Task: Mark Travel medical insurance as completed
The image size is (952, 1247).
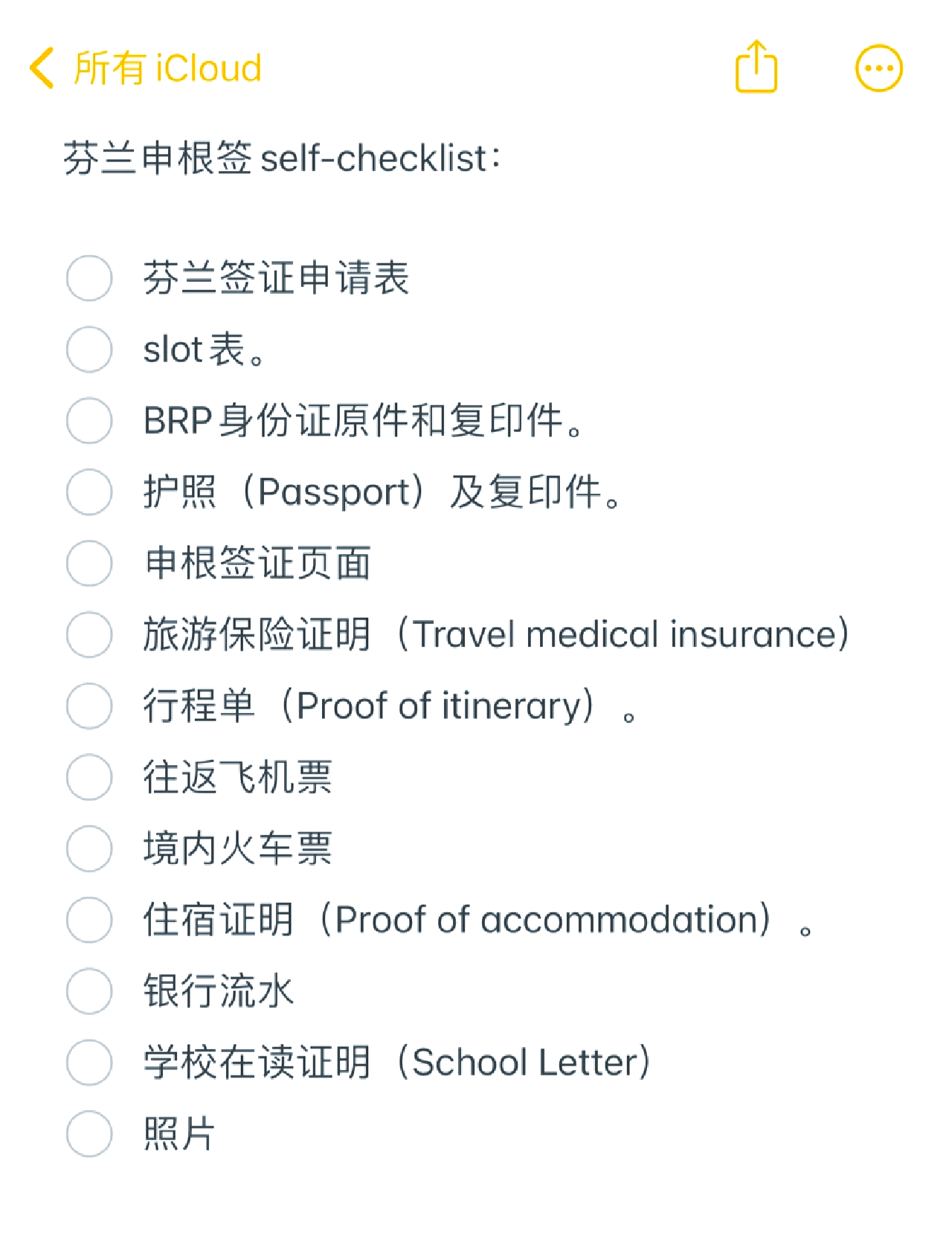Action: (89, 635)
